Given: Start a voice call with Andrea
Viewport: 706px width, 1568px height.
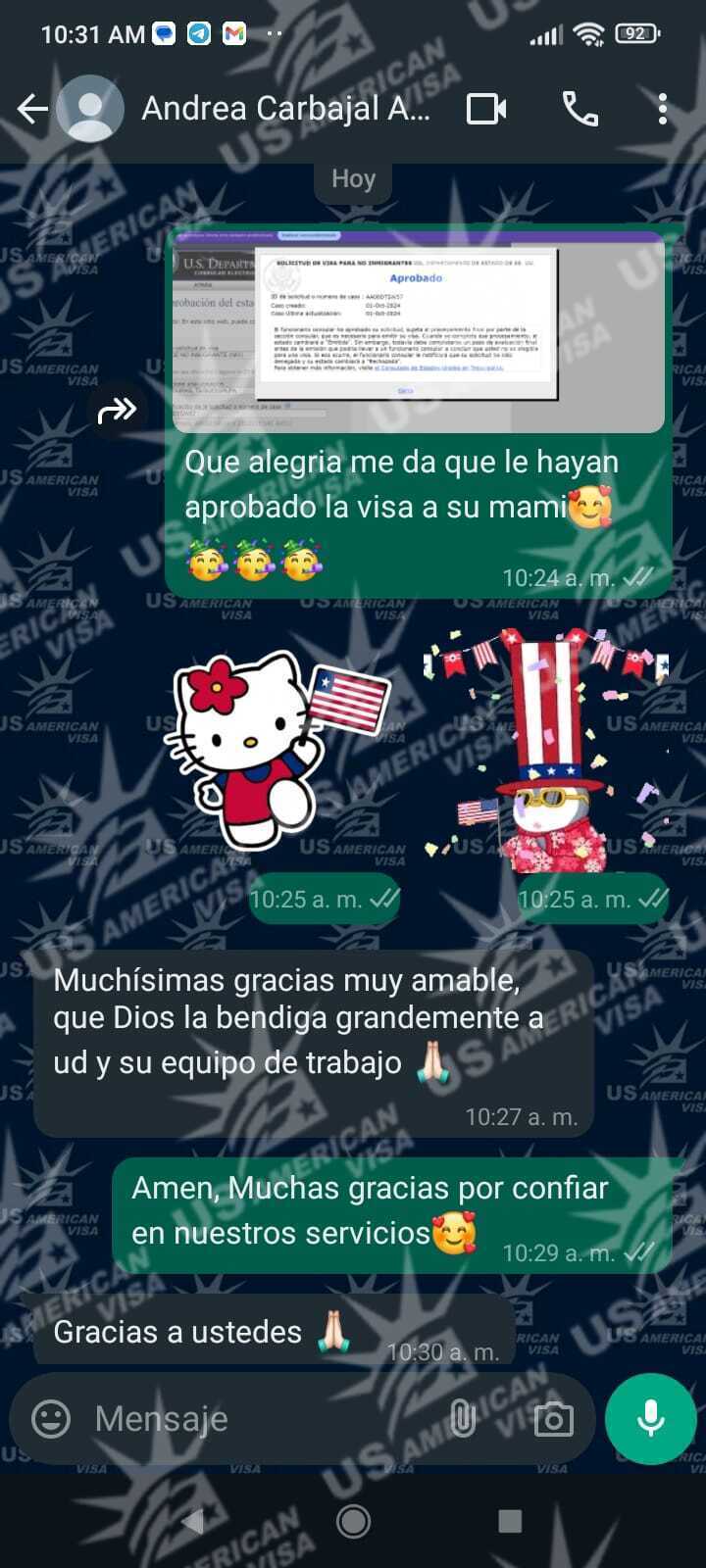Looking at the screenshot, I should (x=580, y=109).
